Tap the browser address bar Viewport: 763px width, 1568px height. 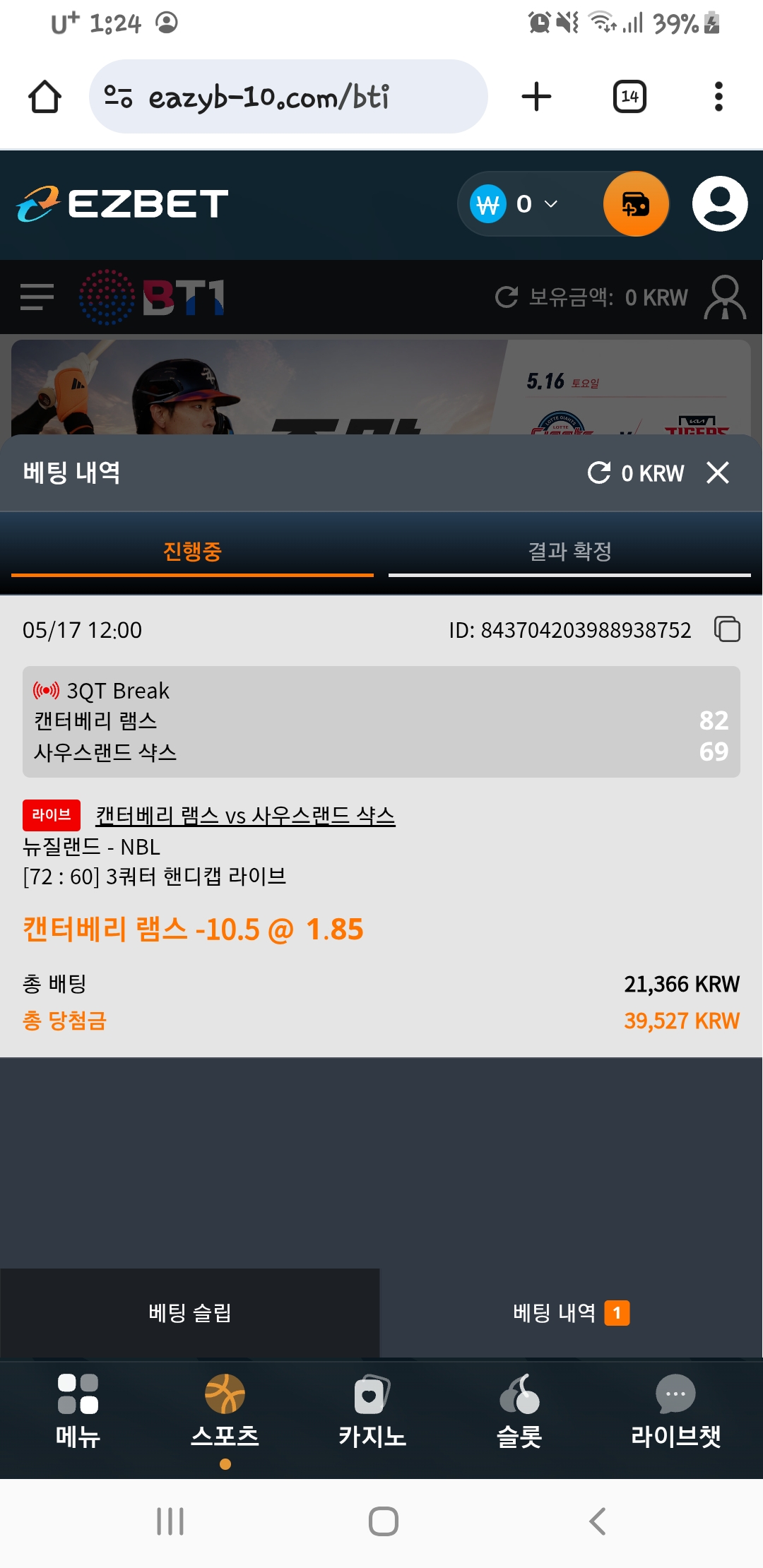click(x=288, y=97)
